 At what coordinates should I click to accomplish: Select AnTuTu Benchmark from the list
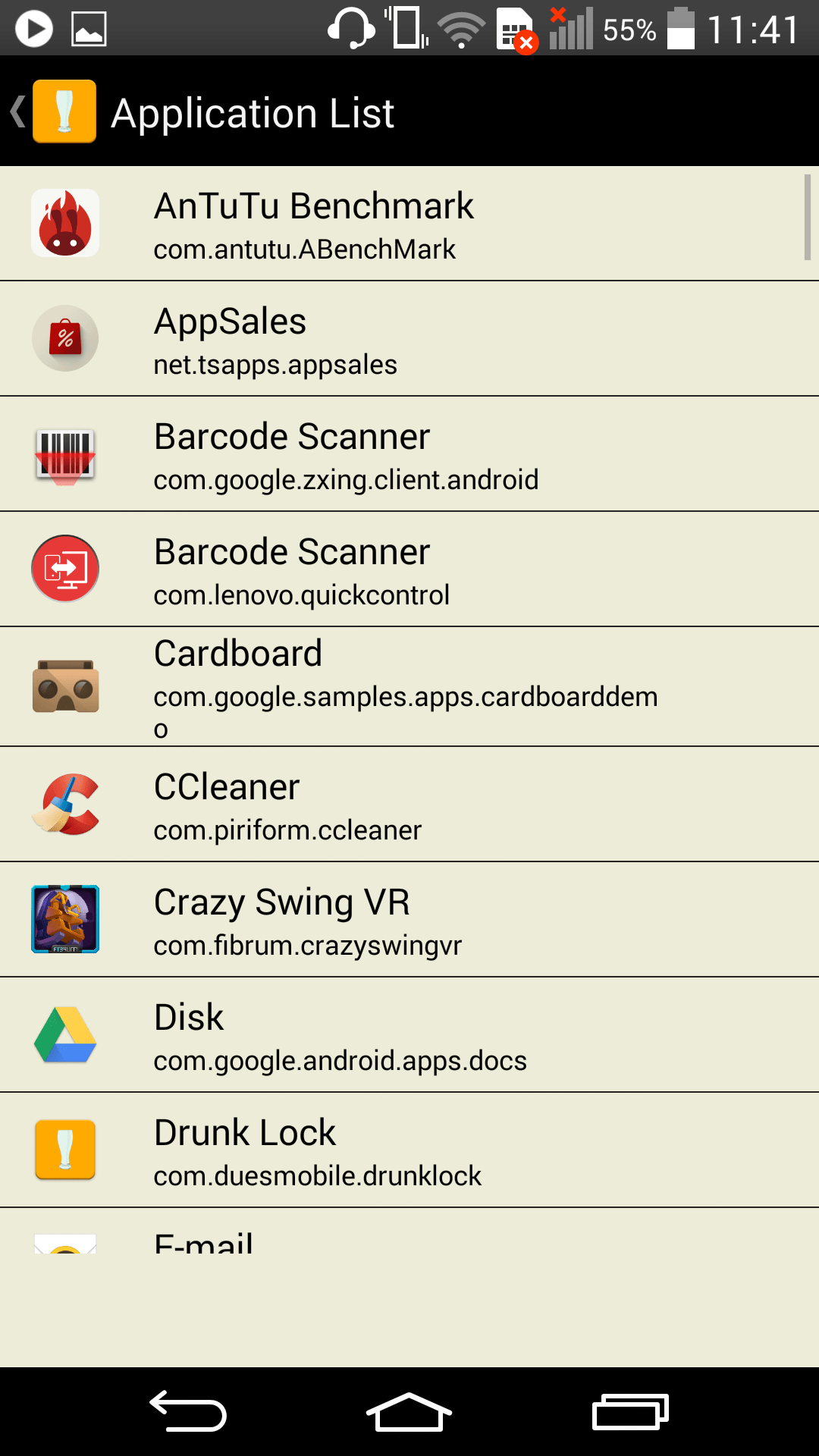coord(409,224)
